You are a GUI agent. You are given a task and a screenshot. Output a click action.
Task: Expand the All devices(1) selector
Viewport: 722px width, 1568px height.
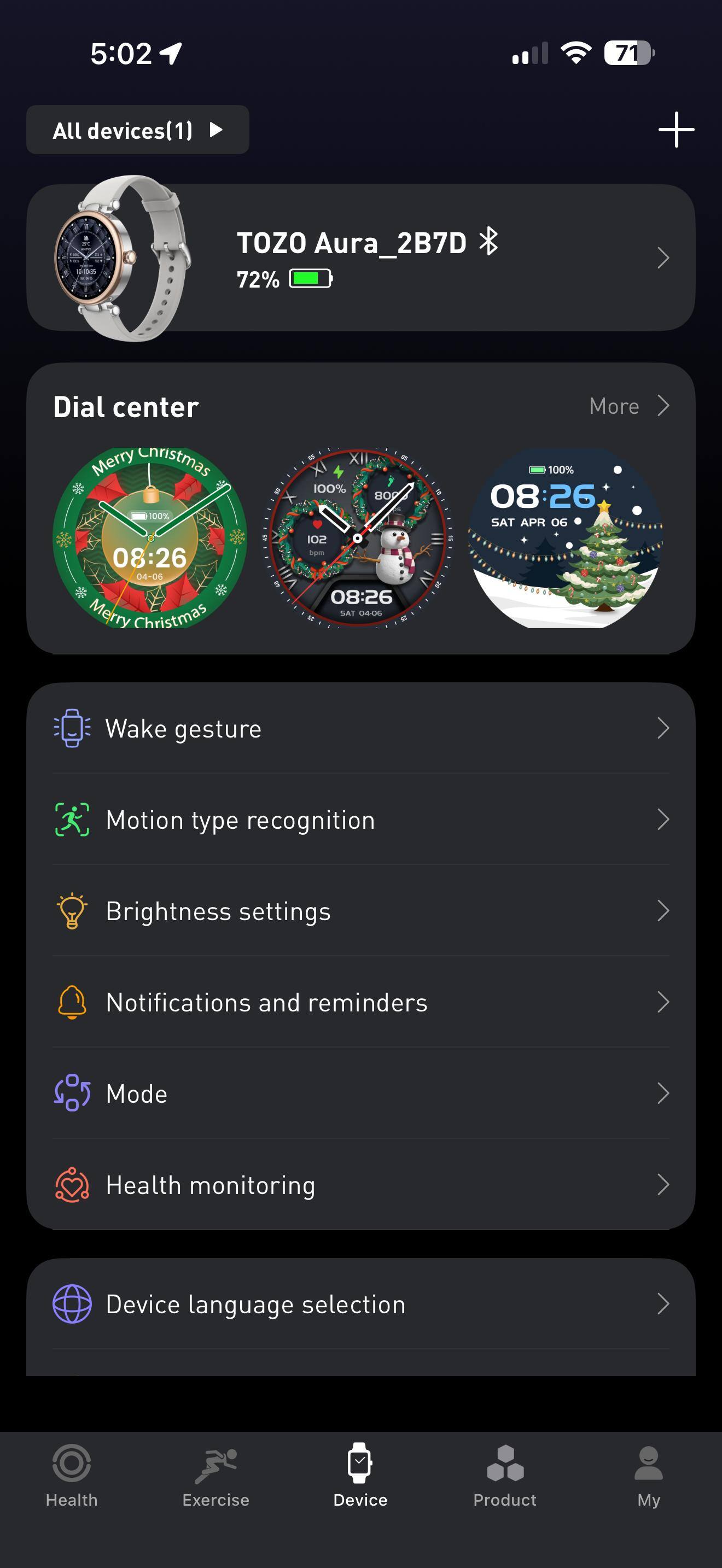coord(138,130)
